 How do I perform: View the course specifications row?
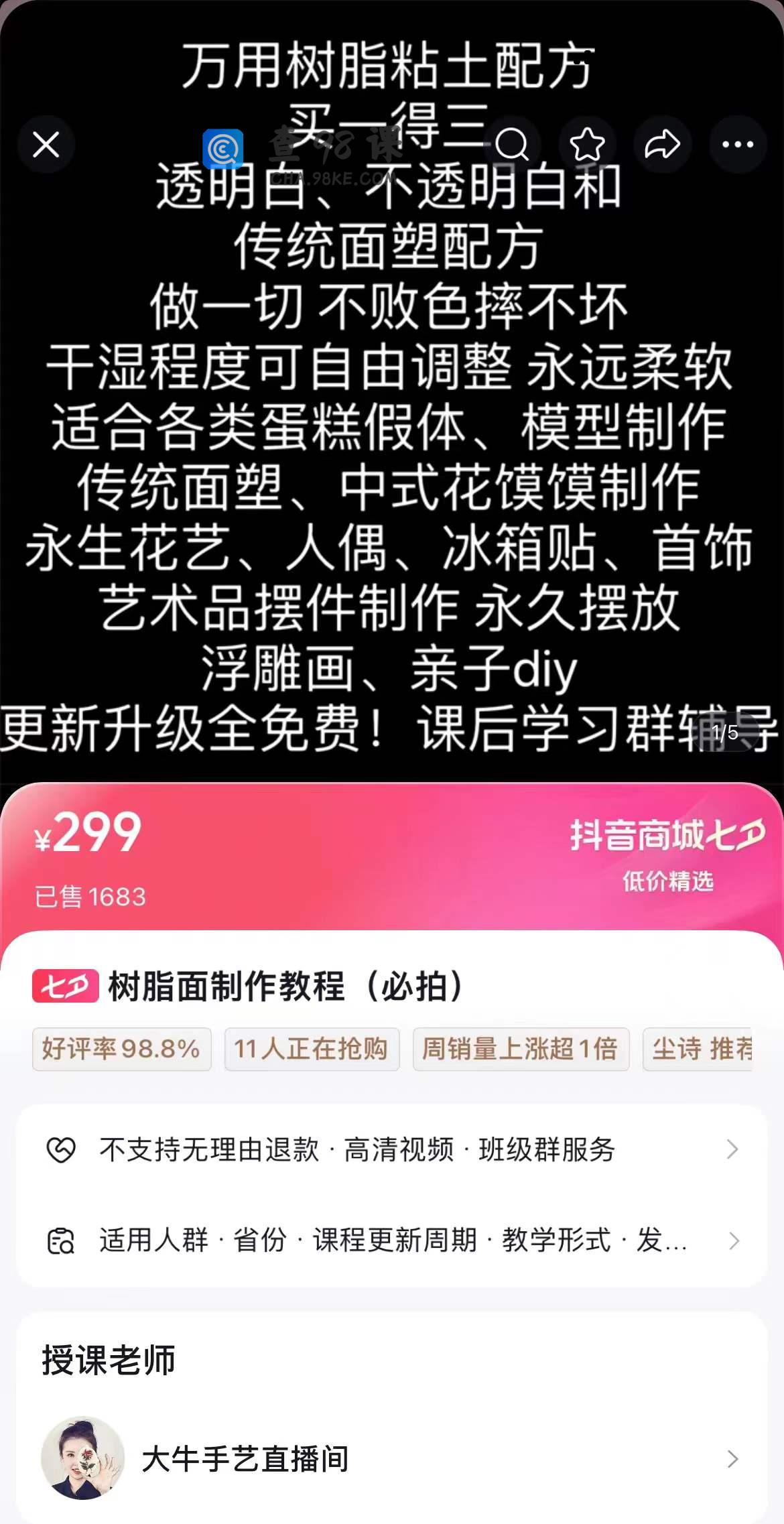(x=392, y=1241)
